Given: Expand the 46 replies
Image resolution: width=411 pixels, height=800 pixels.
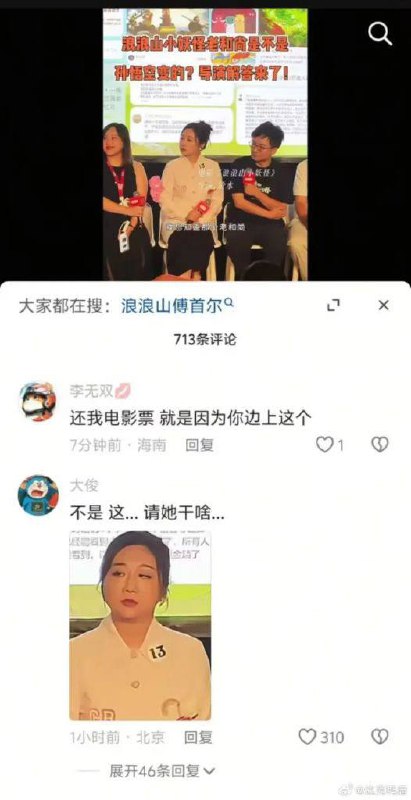Looking at the screenshot, I should coord(162,771).
